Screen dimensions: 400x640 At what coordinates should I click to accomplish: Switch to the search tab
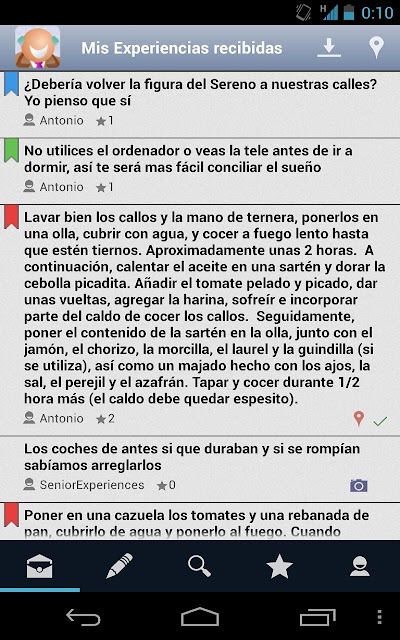coord(200,567)
